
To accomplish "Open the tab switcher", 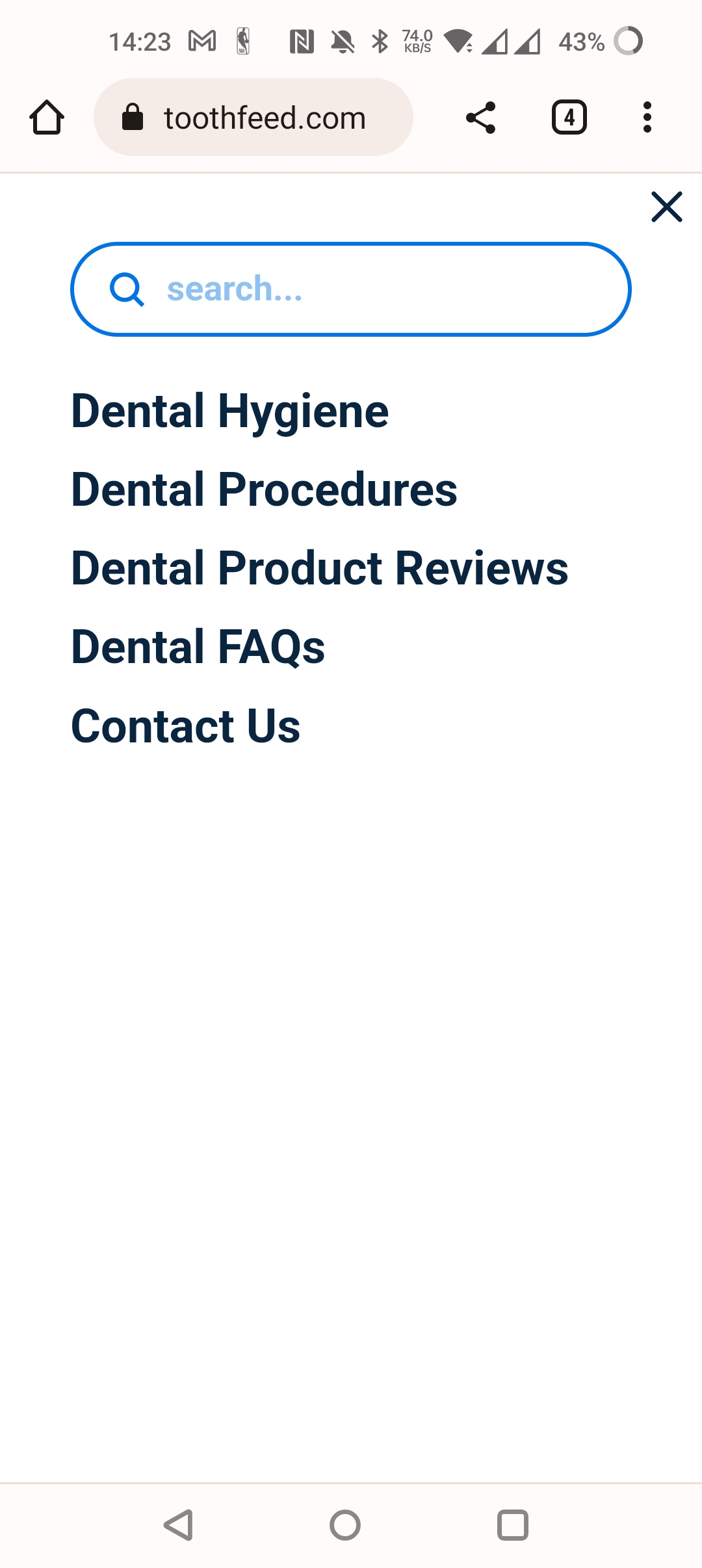I will [x=569, y=118].
